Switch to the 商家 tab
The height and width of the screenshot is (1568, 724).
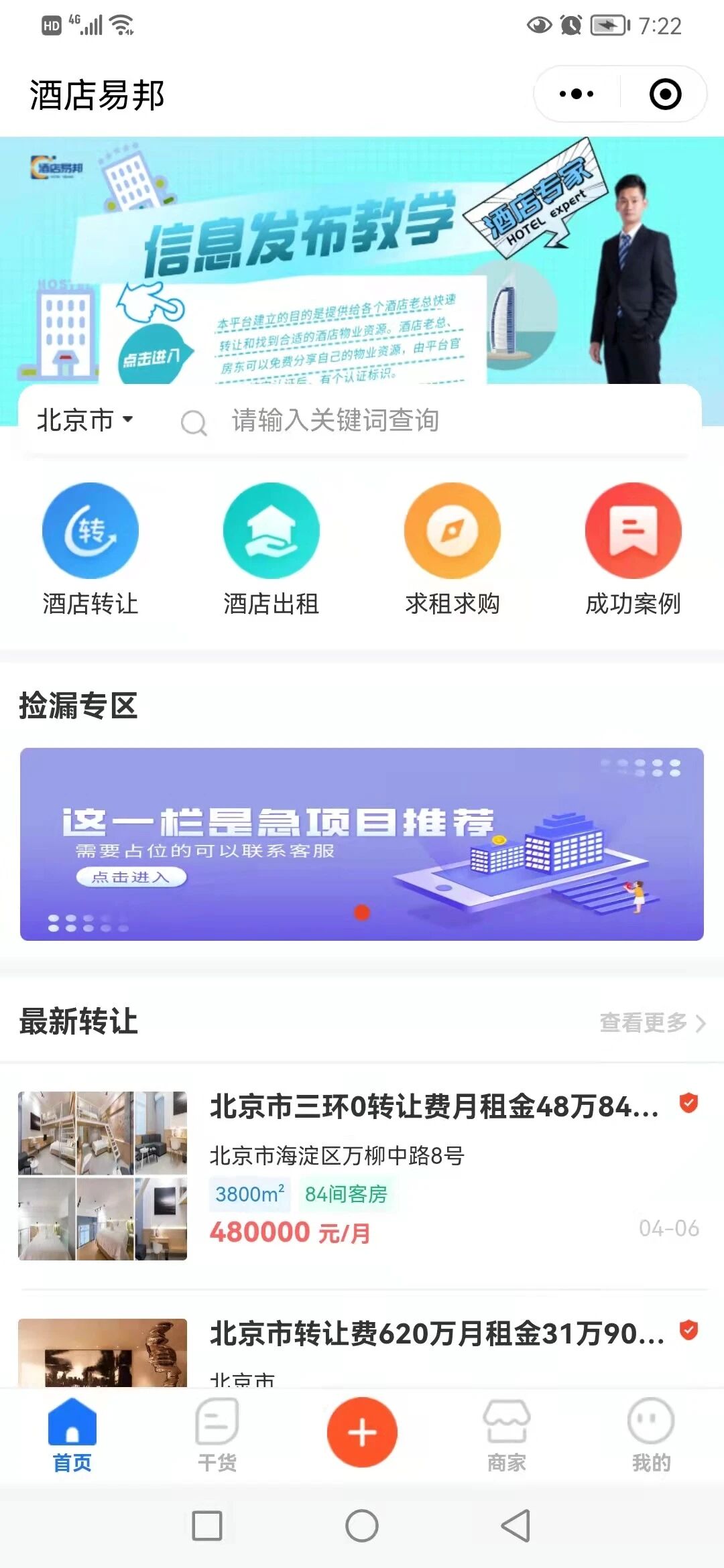pyautogui.click(x=507, y=1435)
